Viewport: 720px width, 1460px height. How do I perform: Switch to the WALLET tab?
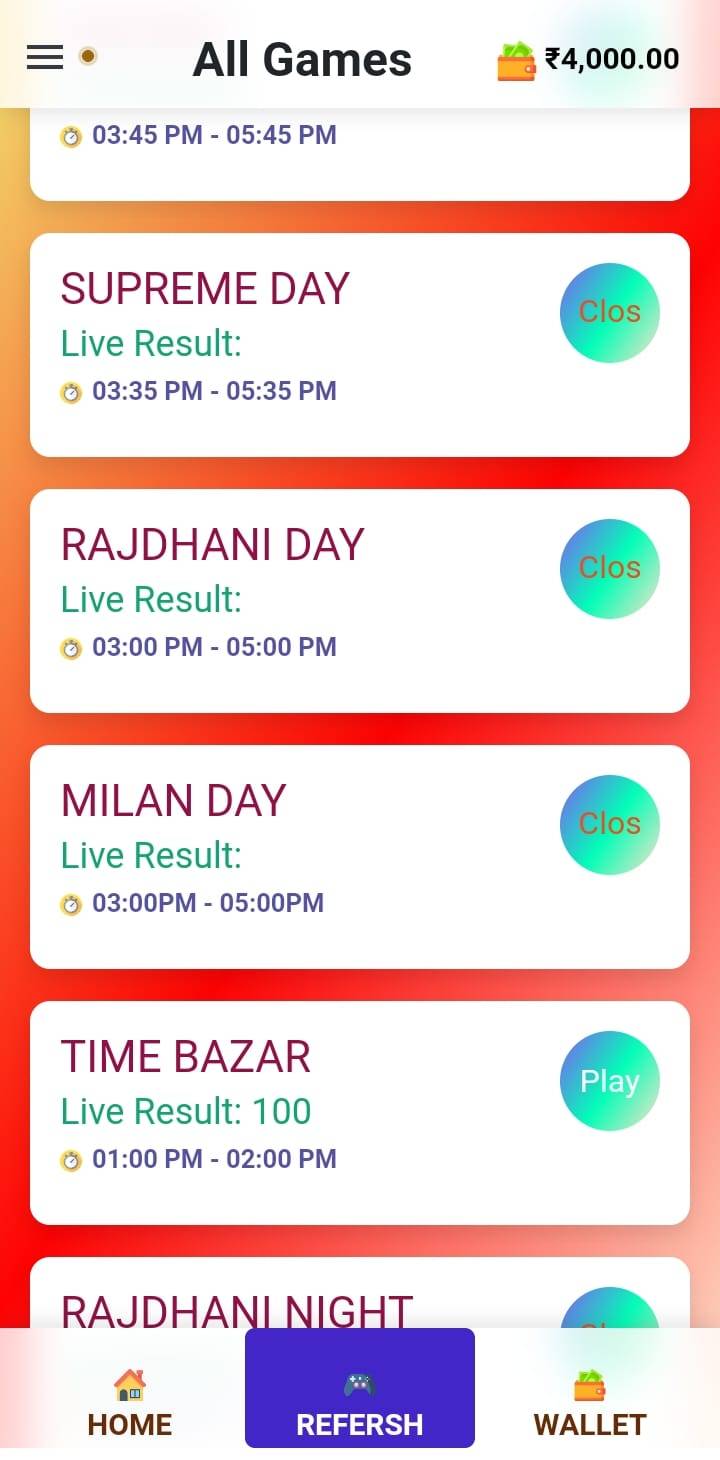tap(590, 1404)
